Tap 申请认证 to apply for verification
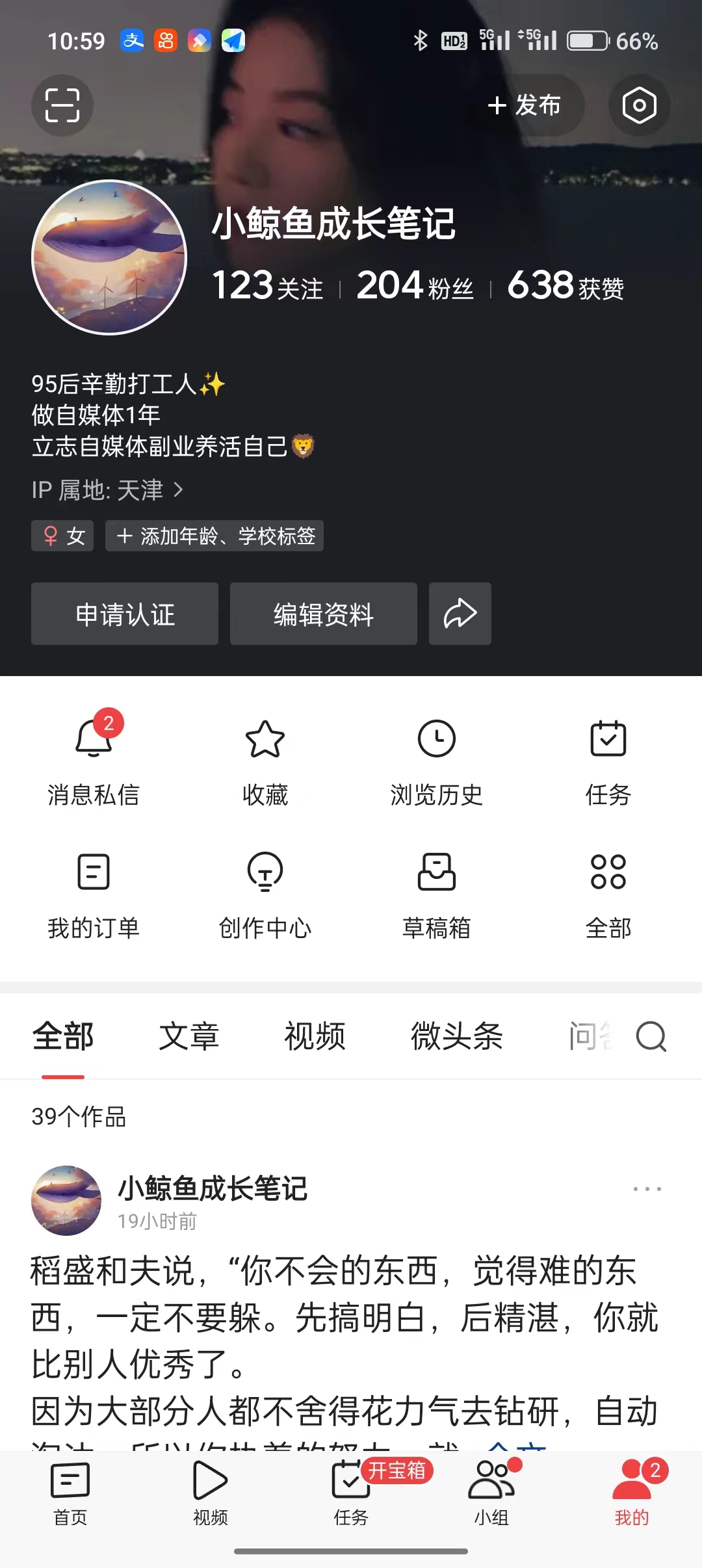The height and width of the screenshot is (1568, 702). (x=125, y=613)
